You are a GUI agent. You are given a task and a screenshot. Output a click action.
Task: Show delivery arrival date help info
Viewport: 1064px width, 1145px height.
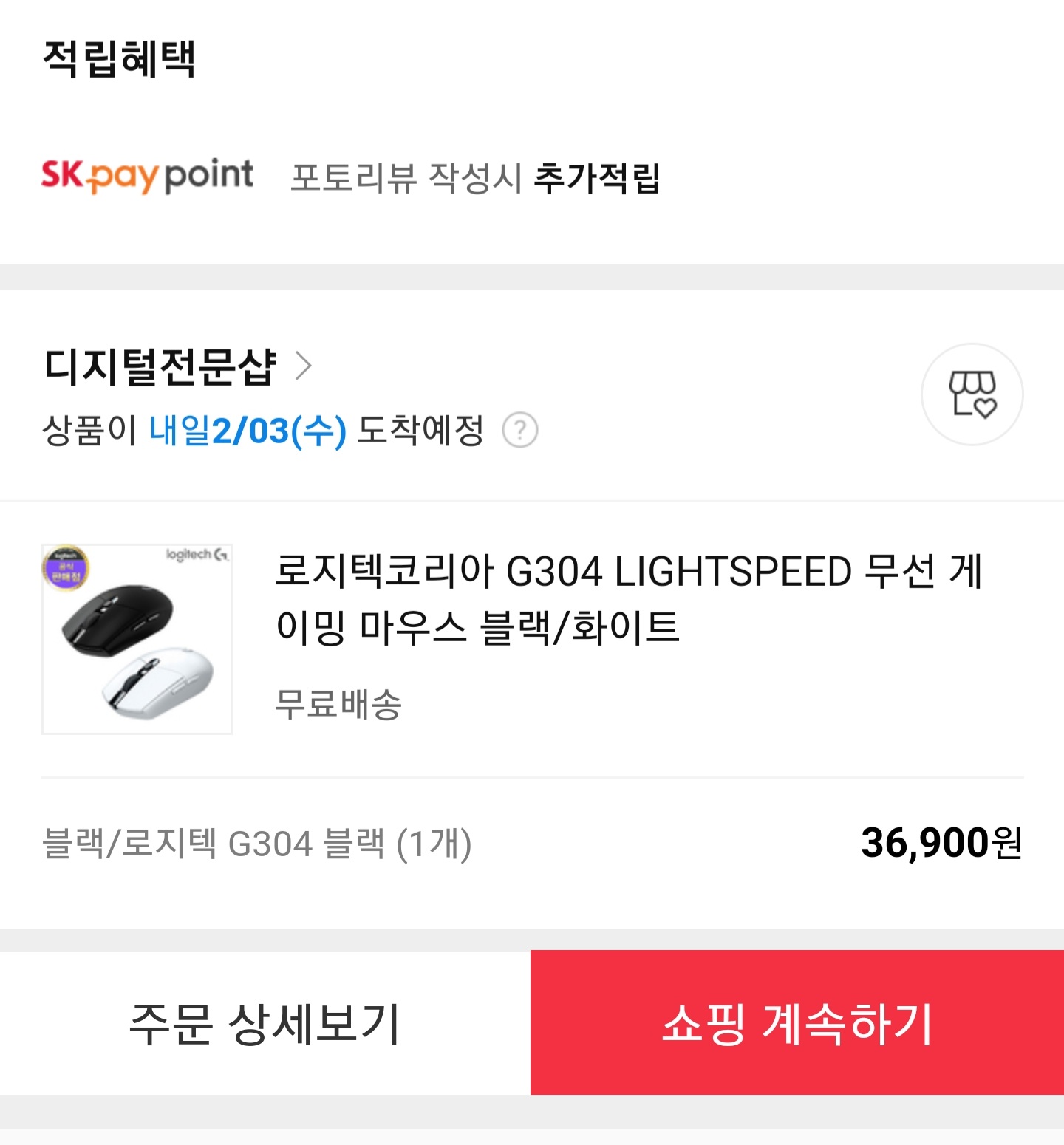[520, 431]
